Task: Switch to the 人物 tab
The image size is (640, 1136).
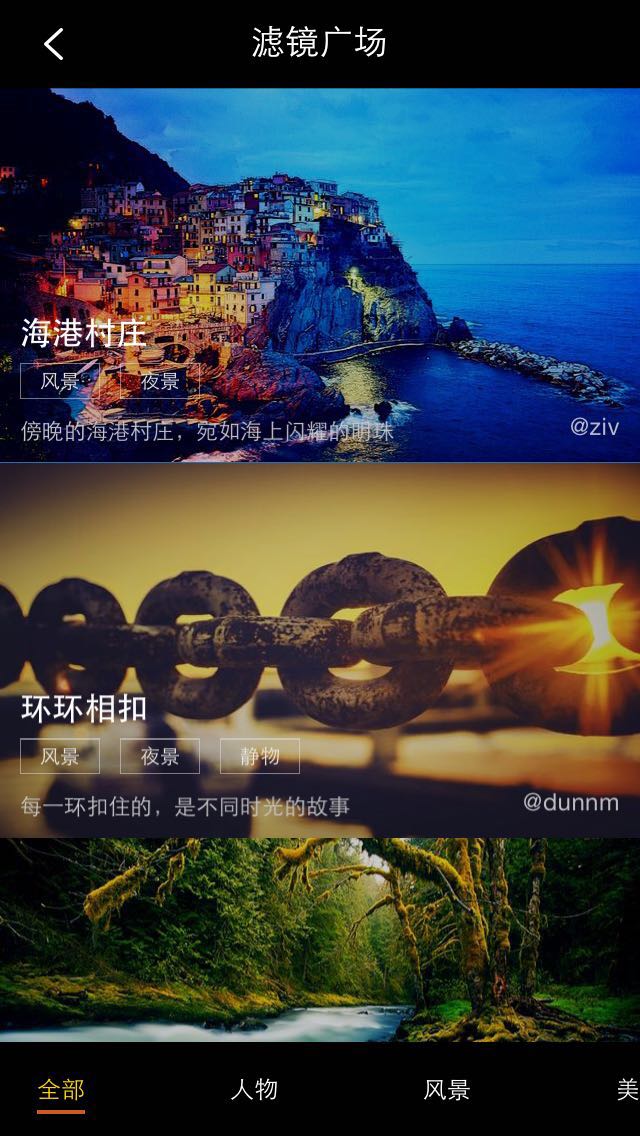Action: (254, 1089)
